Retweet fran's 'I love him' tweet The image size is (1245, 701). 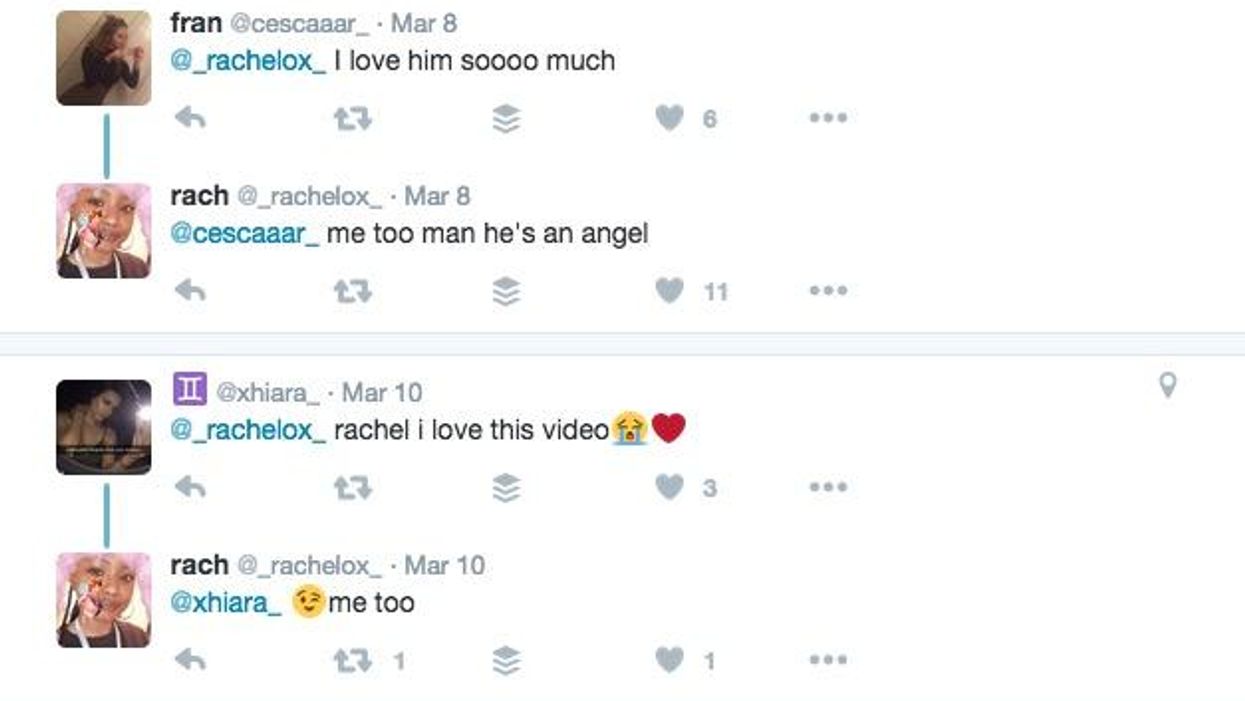(x=351, y=119)
